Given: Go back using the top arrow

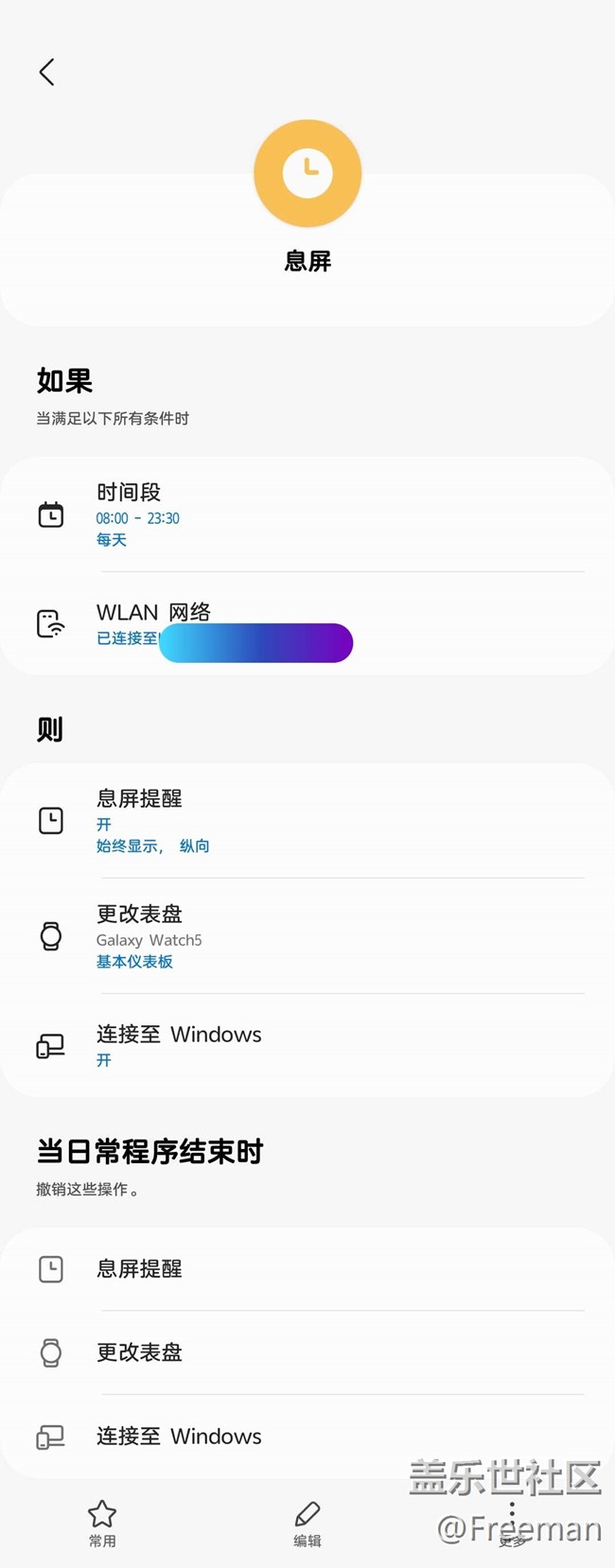Looking at the screenshot, I should [46, 72].
